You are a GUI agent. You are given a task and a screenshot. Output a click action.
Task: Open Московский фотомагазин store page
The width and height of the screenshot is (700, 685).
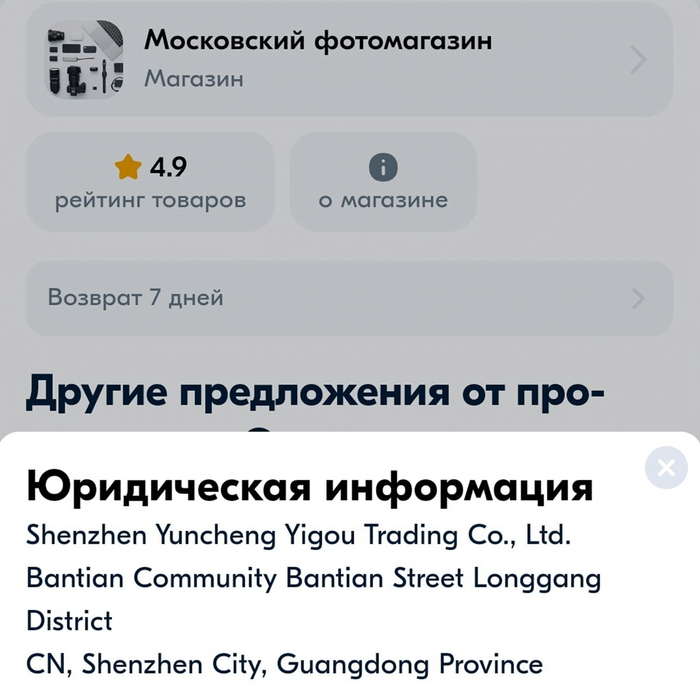coord(348,60)
